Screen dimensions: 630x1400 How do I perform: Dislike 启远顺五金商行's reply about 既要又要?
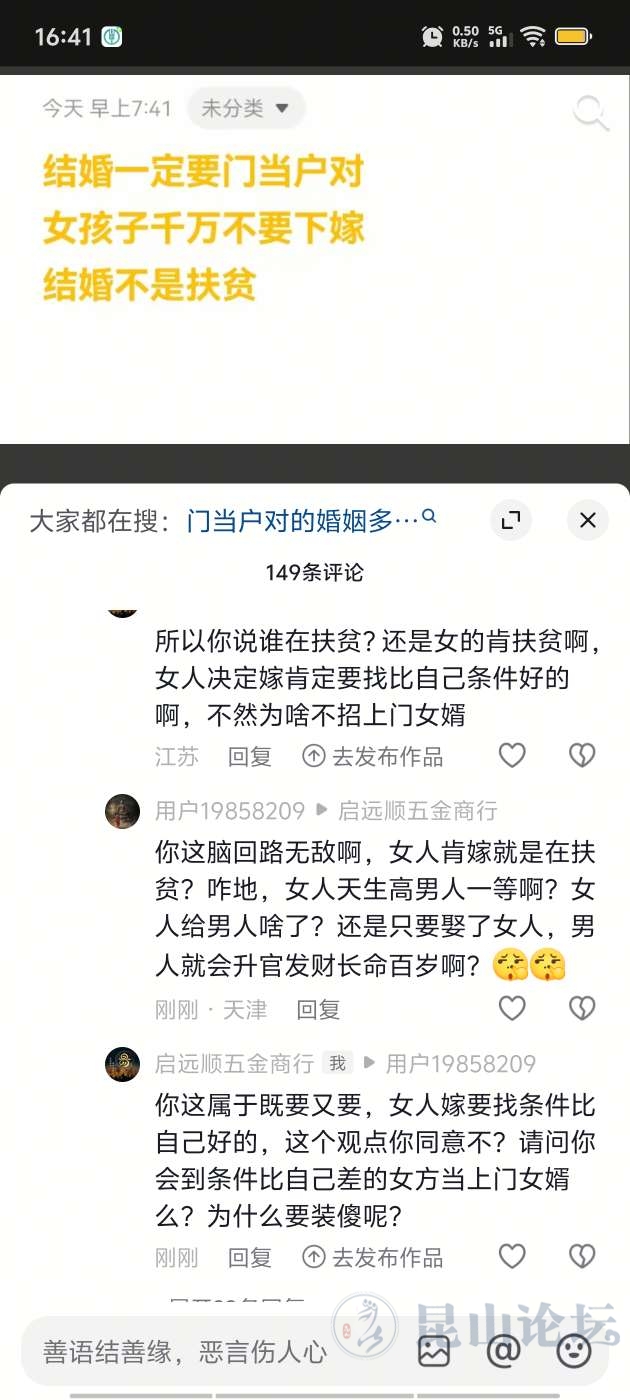point(582,1257)
